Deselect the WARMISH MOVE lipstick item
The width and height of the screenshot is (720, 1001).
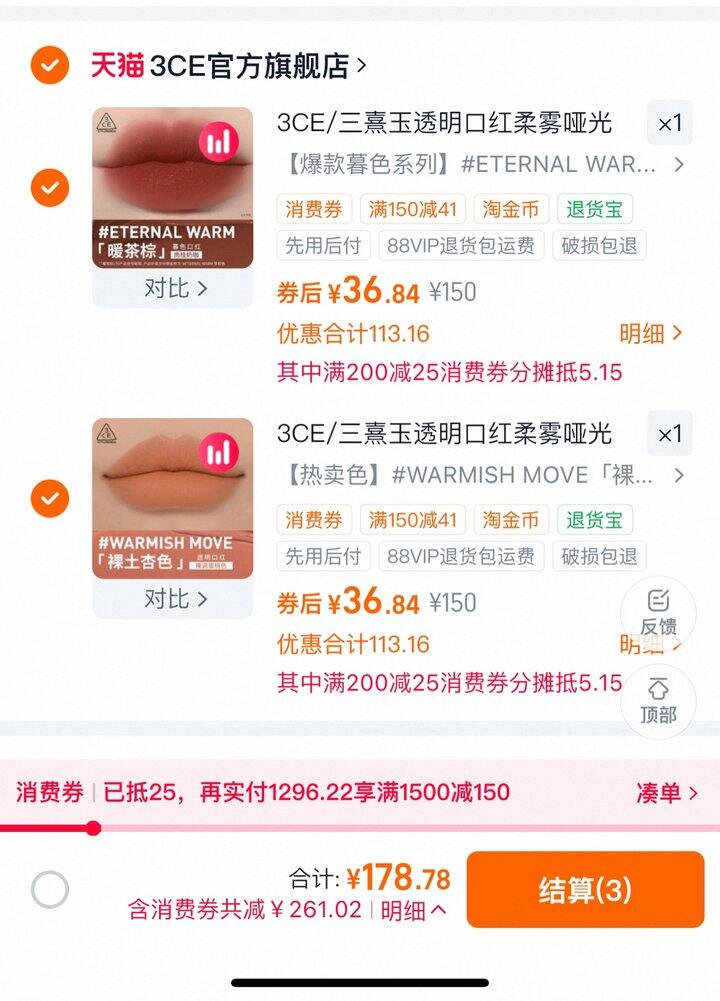coord(49,498)
